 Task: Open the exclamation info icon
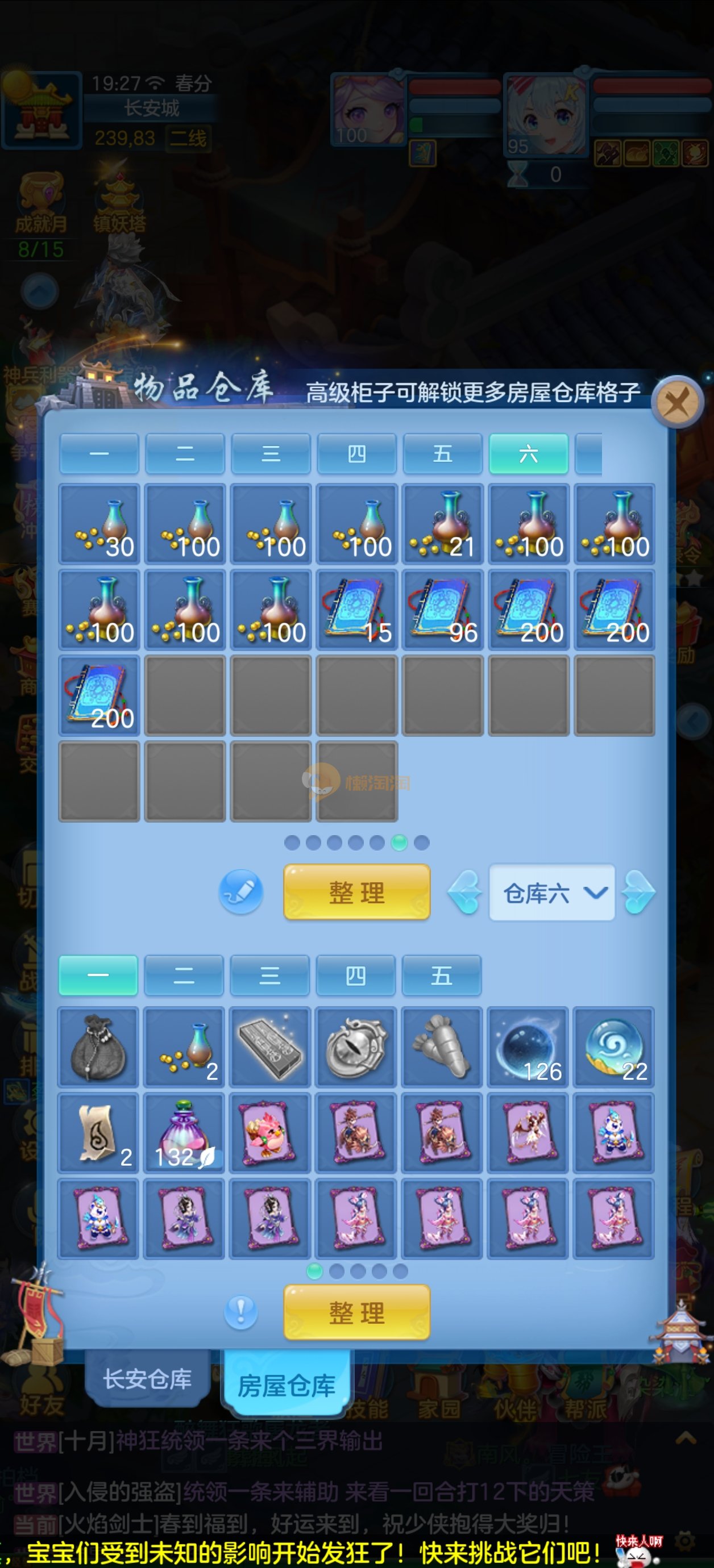241,1311
